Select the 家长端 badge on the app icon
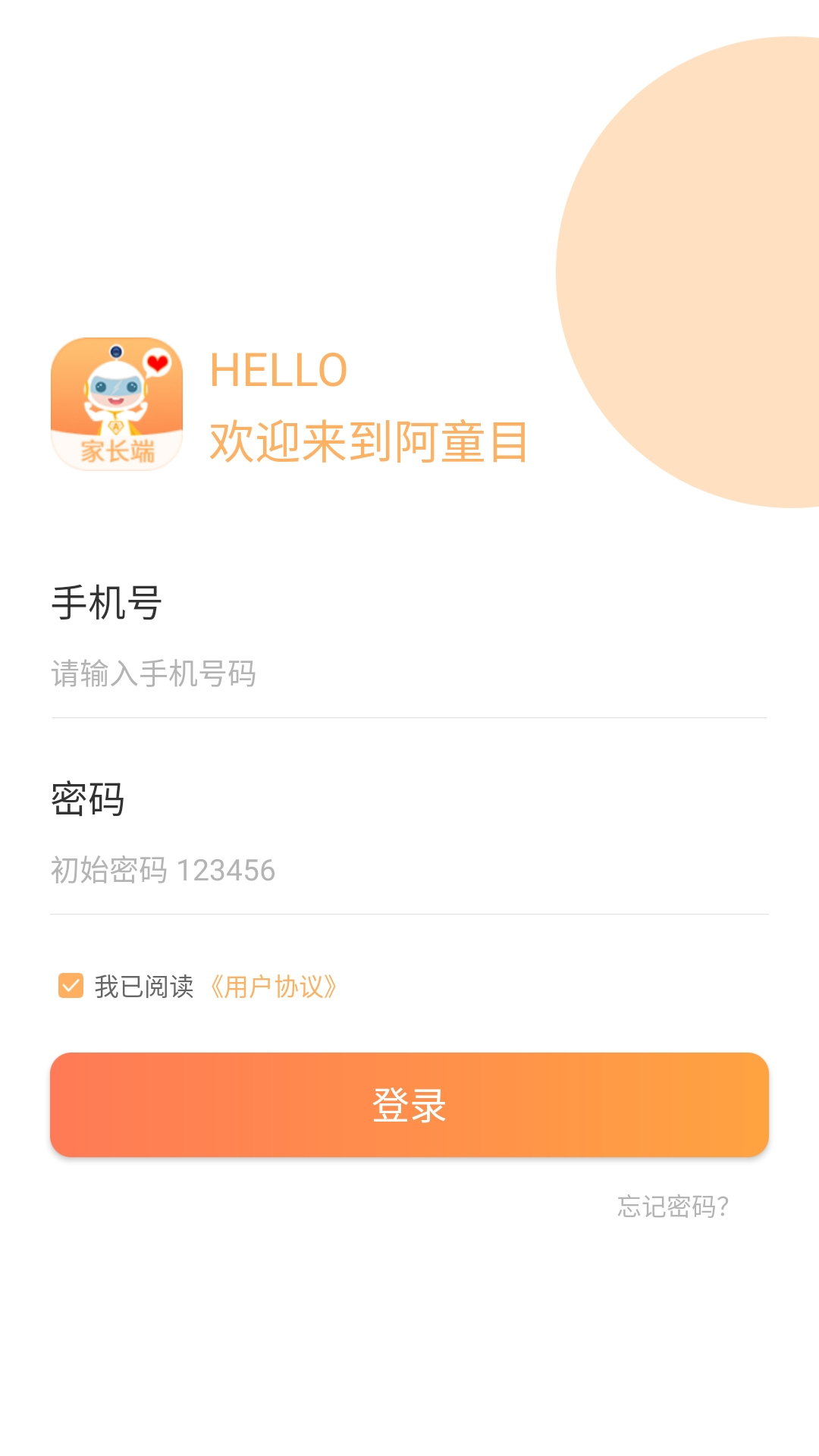 [x=116, y=450]
